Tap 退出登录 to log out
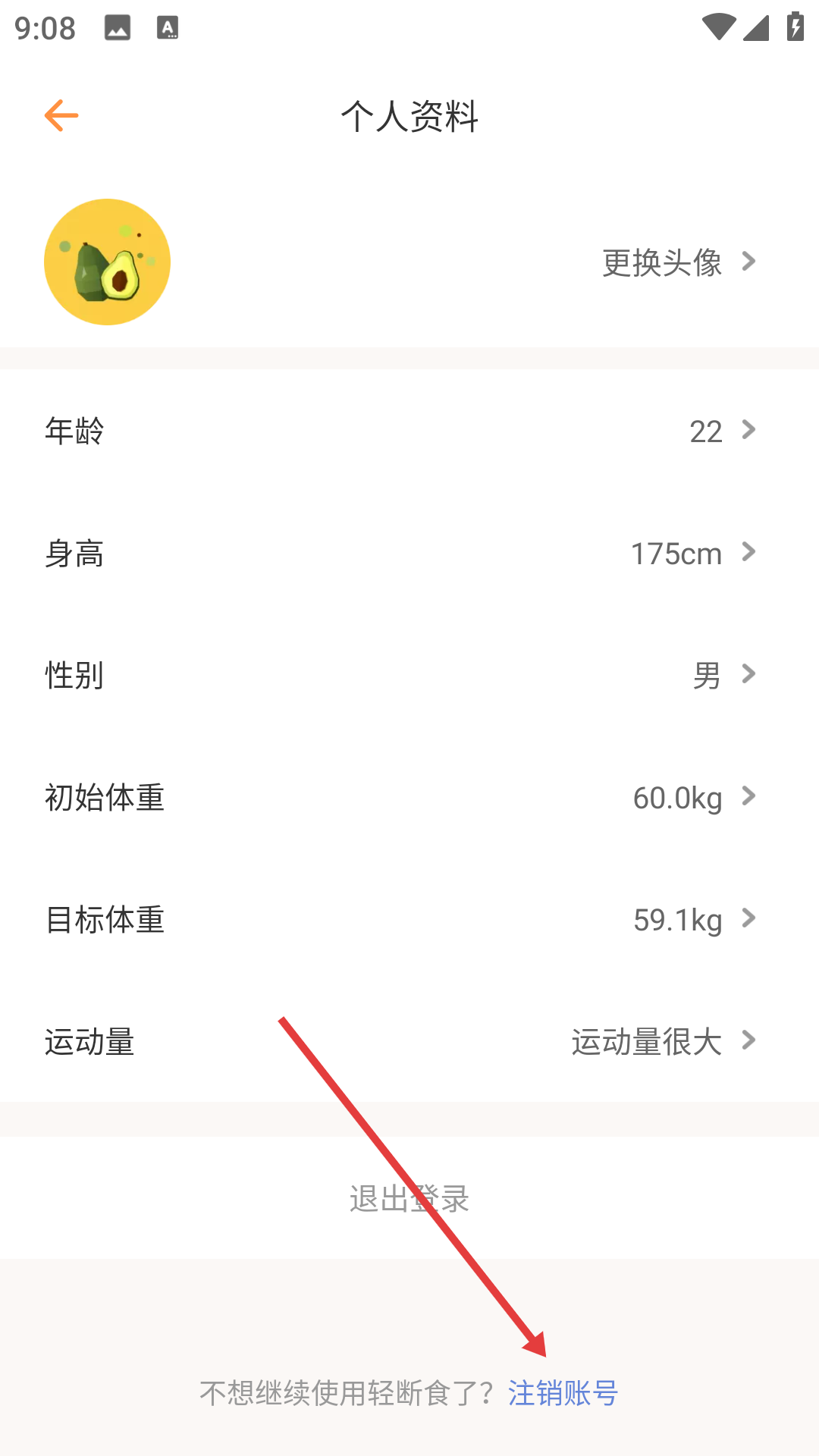This screenshot has height=1456, width=819. (x=409, y=1199)
